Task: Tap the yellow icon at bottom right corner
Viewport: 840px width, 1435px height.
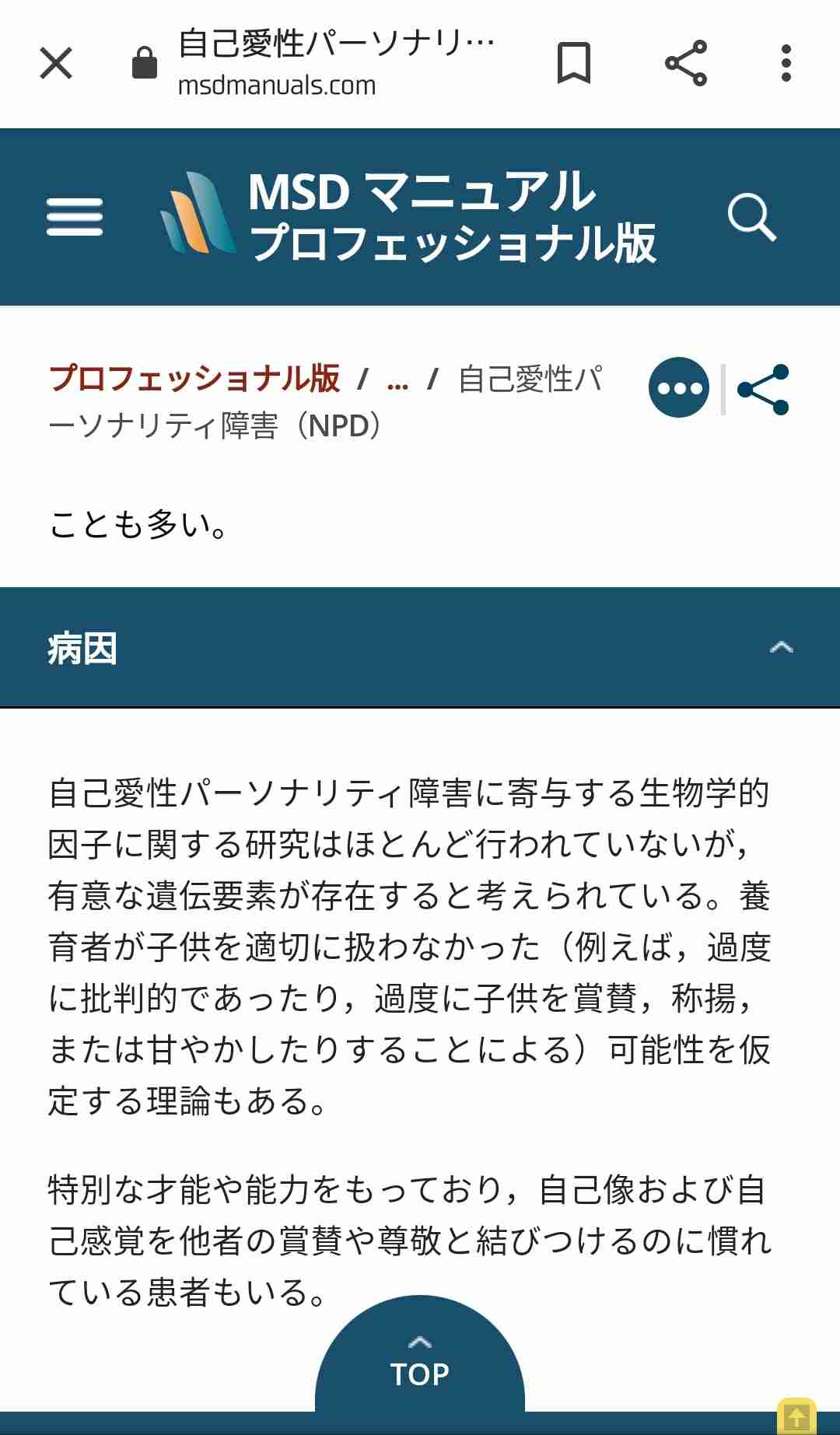Action: tap(797, 1416)
